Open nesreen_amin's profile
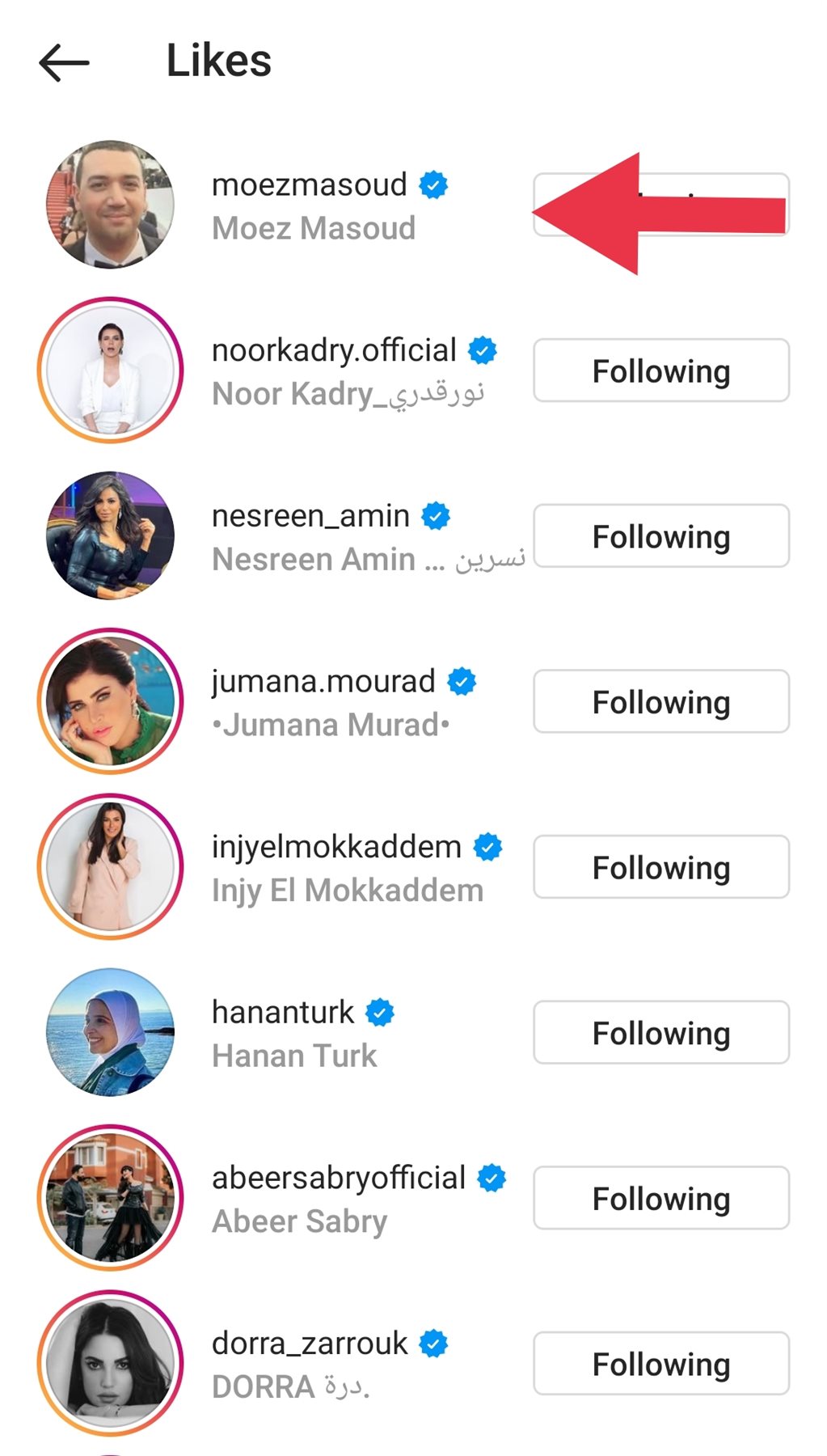 (x=310, y=516)
